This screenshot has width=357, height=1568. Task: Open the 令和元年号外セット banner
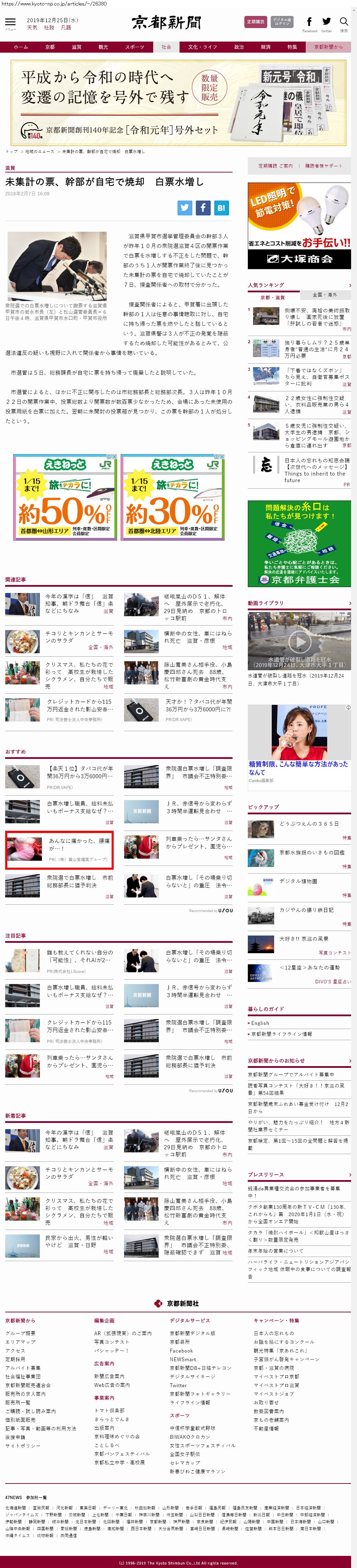coord(178,102)
